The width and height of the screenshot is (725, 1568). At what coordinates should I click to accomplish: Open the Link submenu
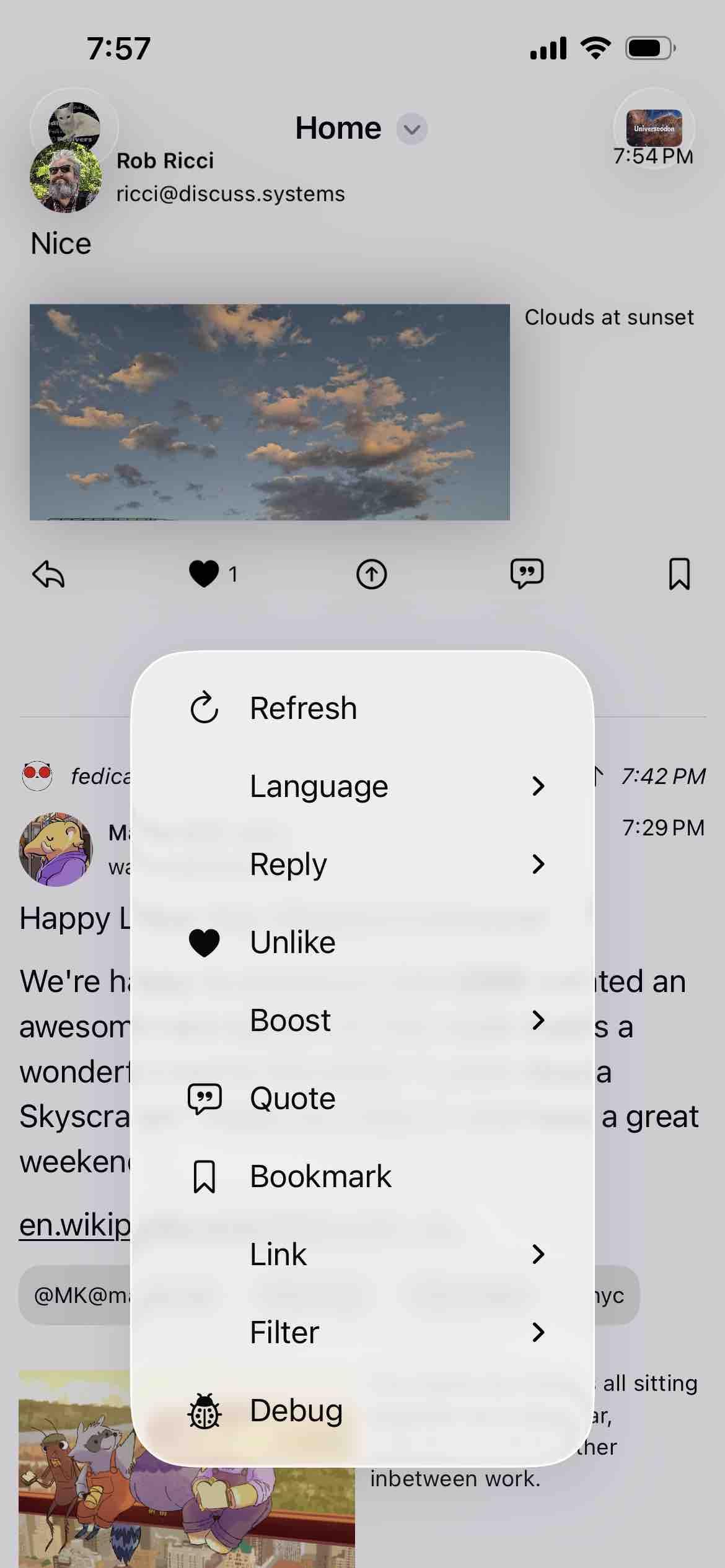[x=362, y=1254]
